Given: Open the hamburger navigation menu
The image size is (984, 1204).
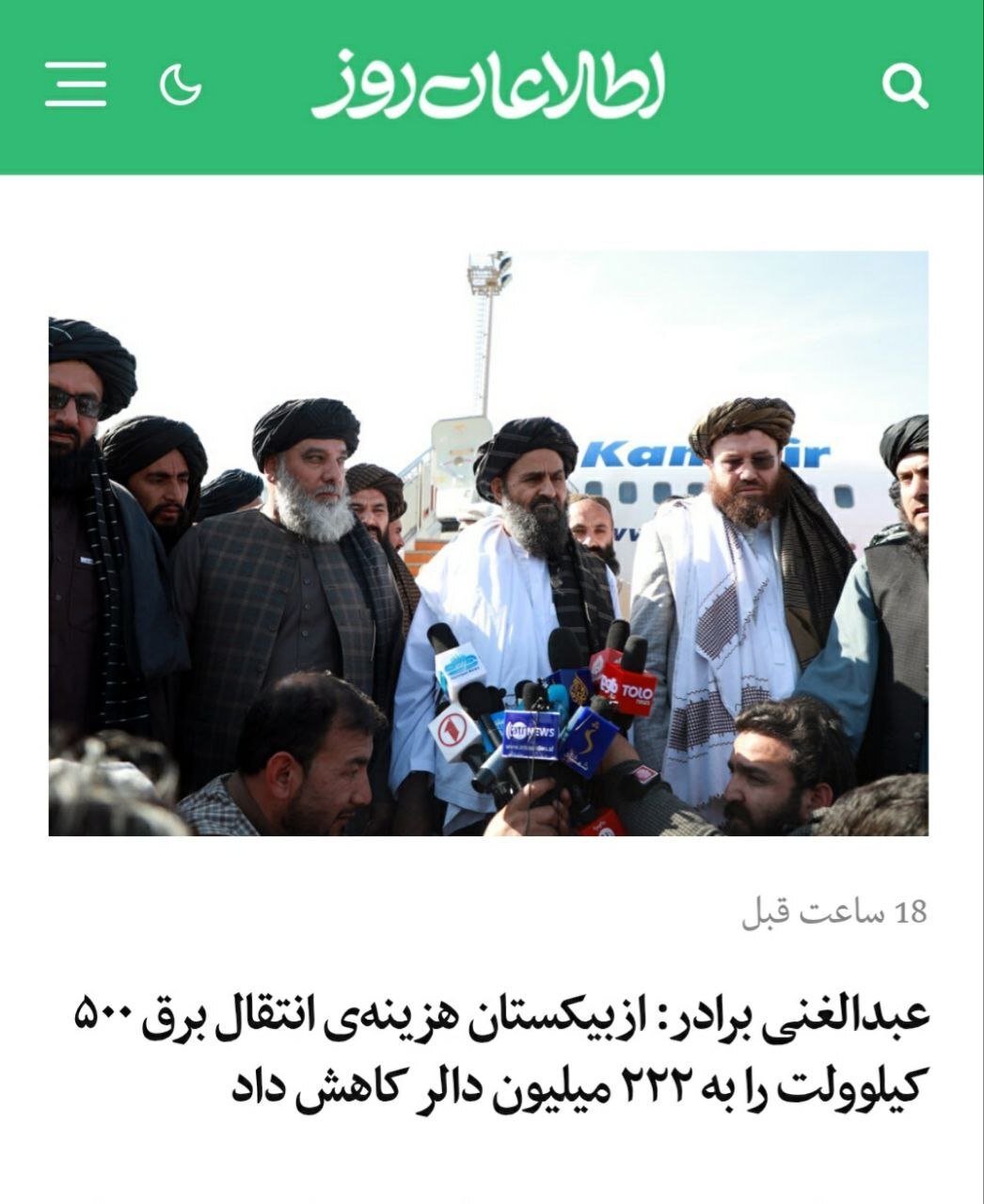Looking at the screenshot, I should pos(75,85).
